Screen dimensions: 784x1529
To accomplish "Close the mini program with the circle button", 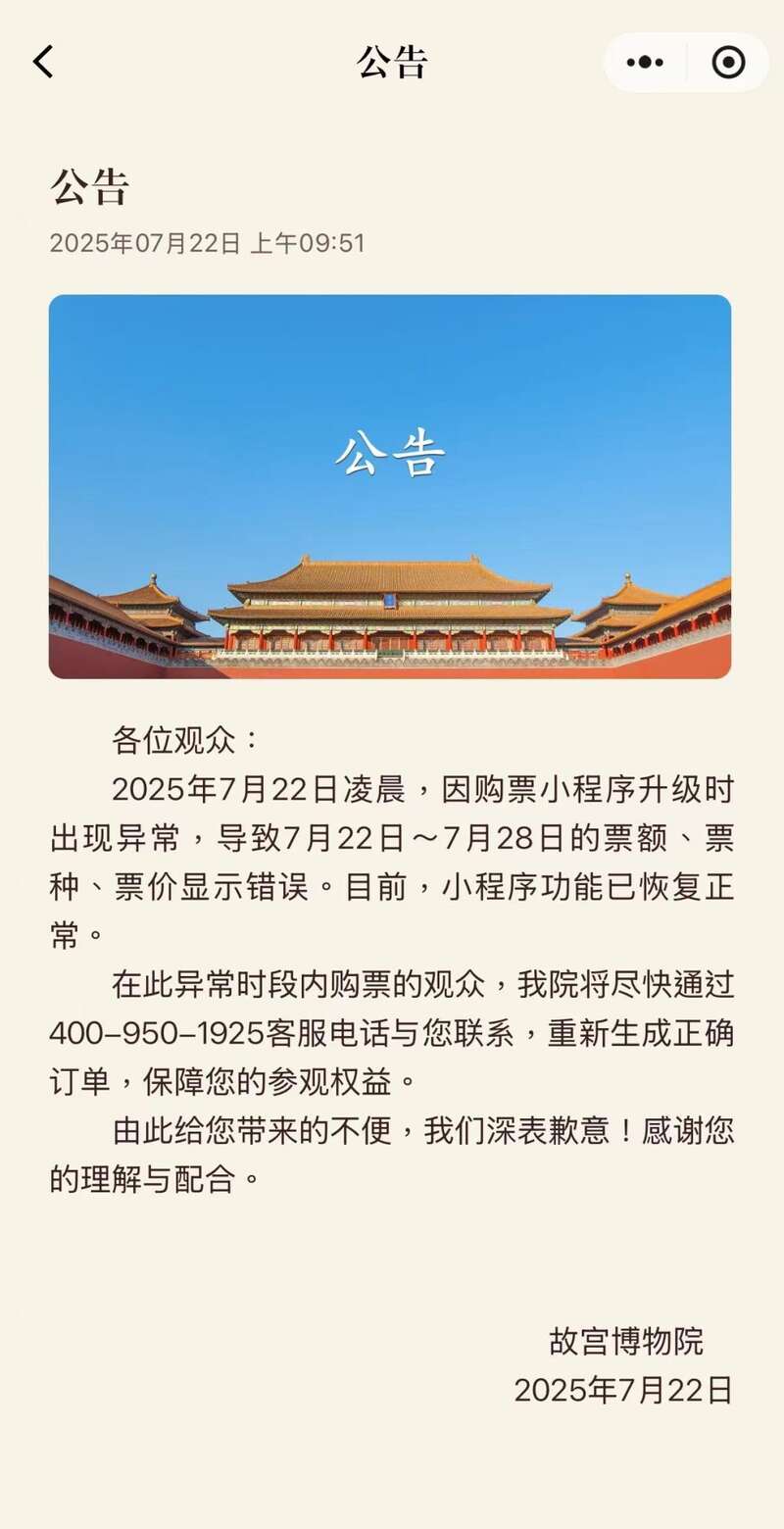I will point(728,63).
